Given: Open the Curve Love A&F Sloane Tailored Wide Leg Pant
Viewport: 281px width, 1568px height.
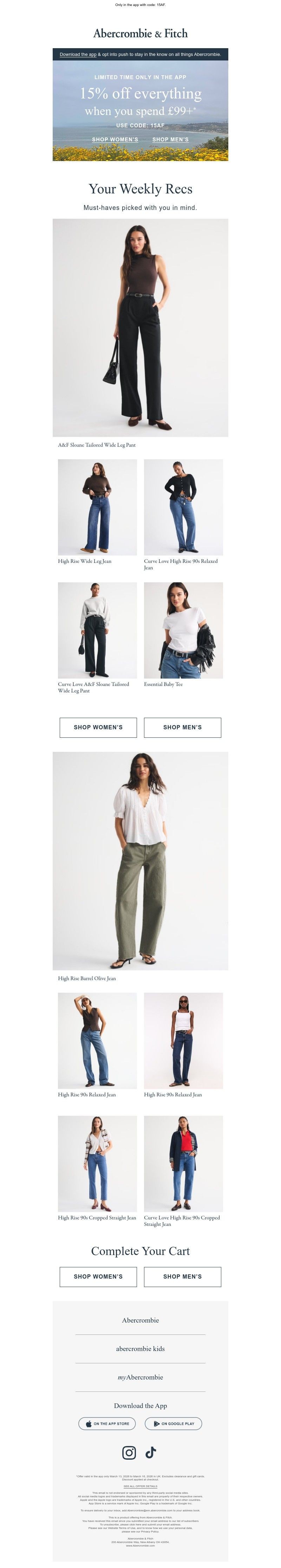Looking at the screenshot, I should 97,630.
